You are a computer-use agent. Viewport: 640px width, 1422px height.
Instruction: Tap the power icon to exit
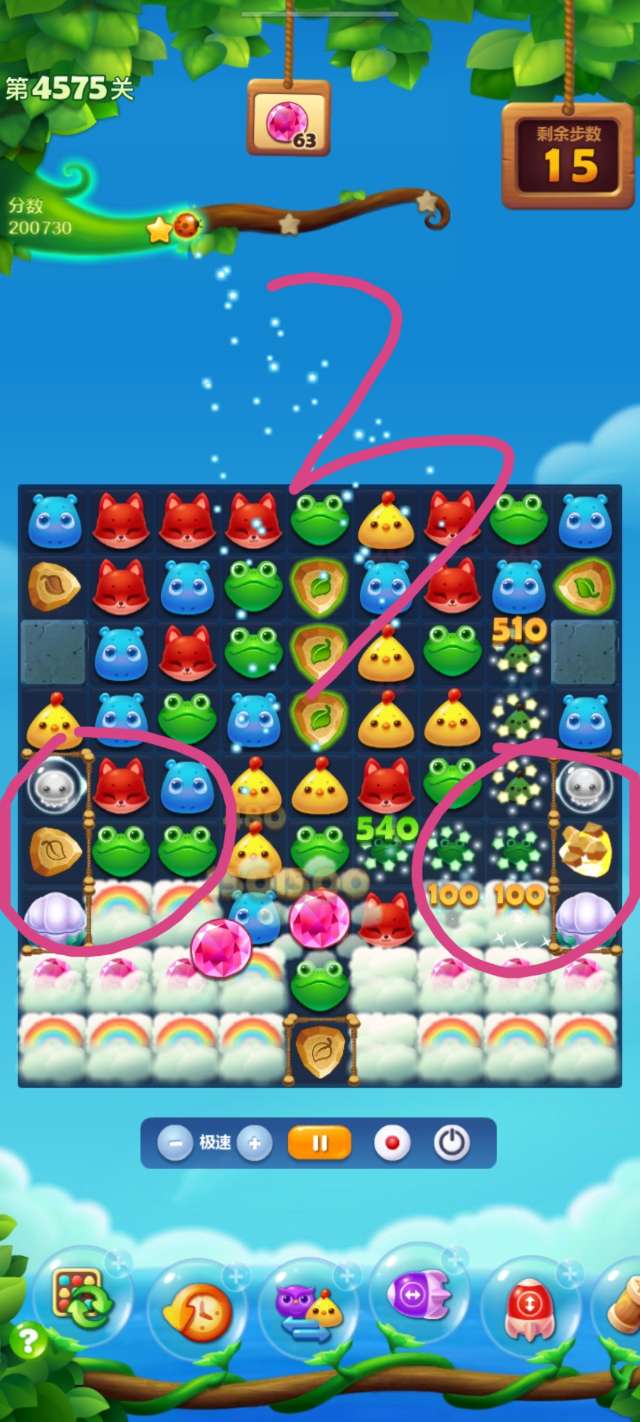[452, 1142]
